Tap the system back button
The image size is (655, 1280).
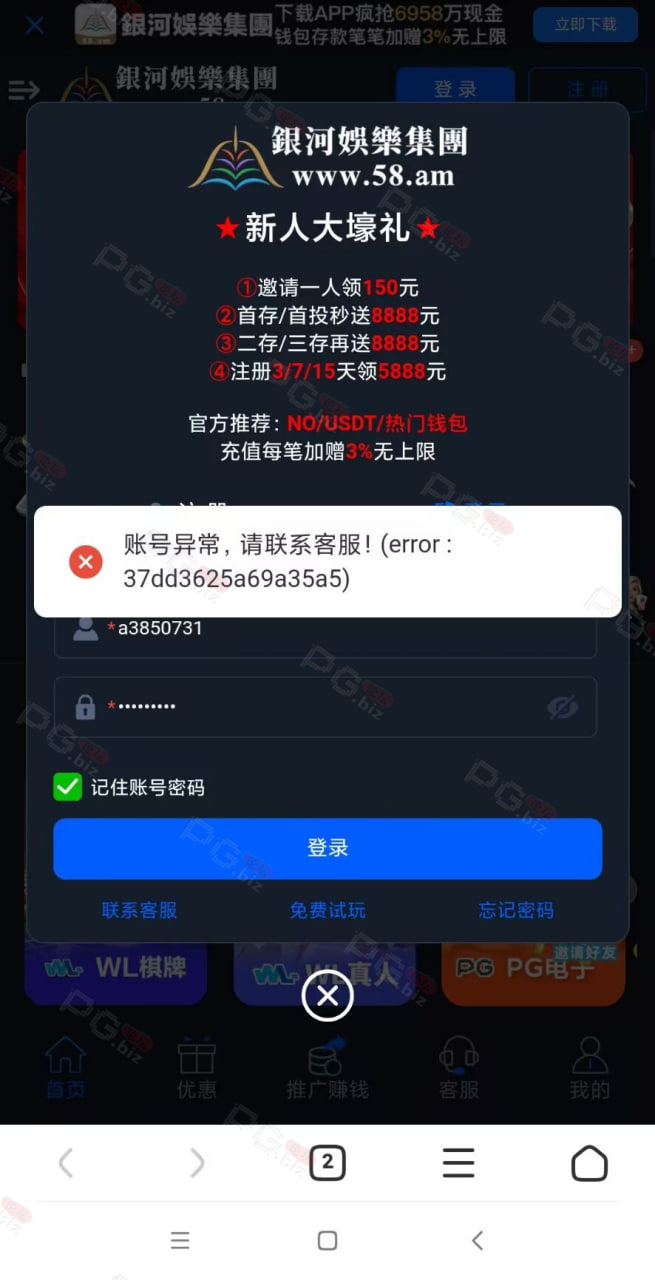point(477,1240)
